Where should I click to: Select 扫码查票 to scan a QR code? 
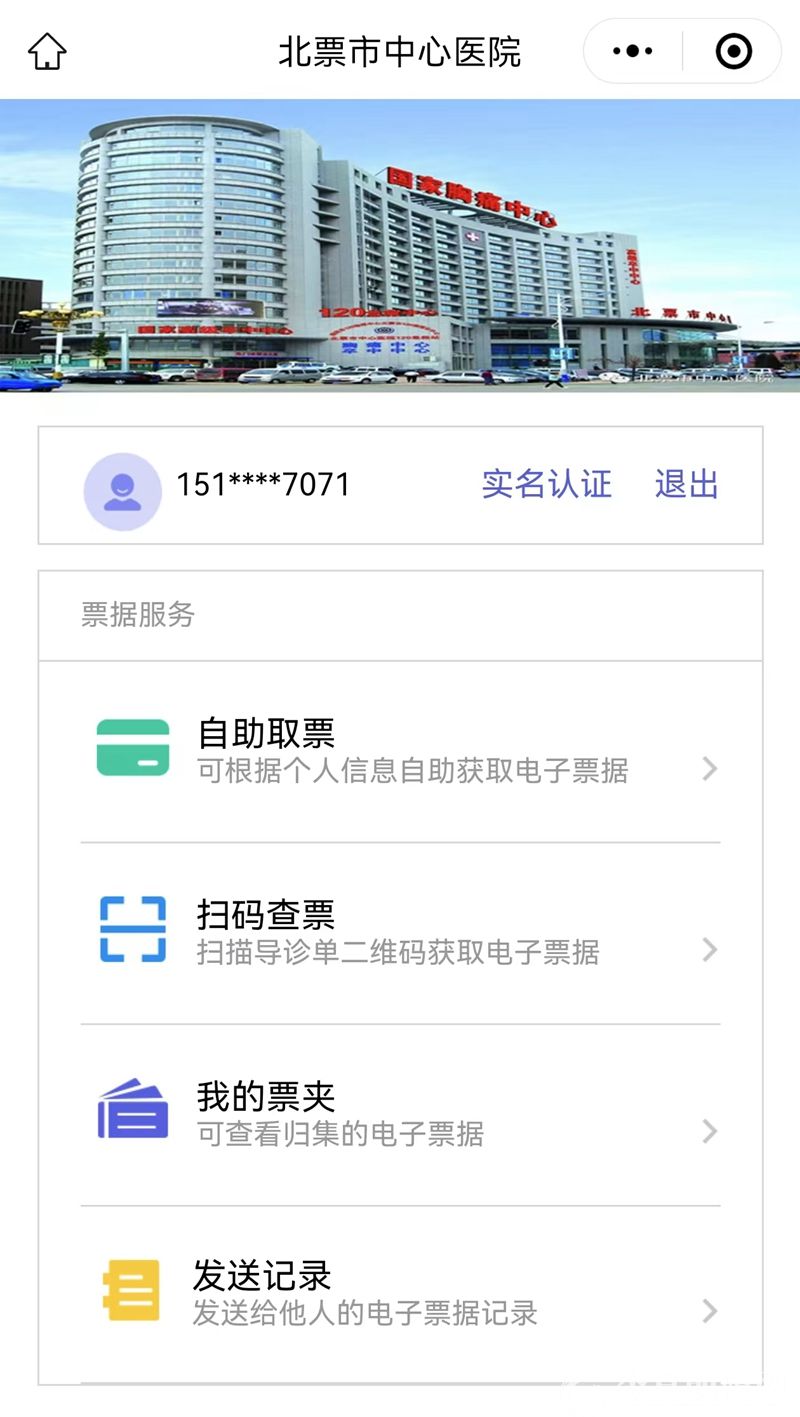[400, 932]
